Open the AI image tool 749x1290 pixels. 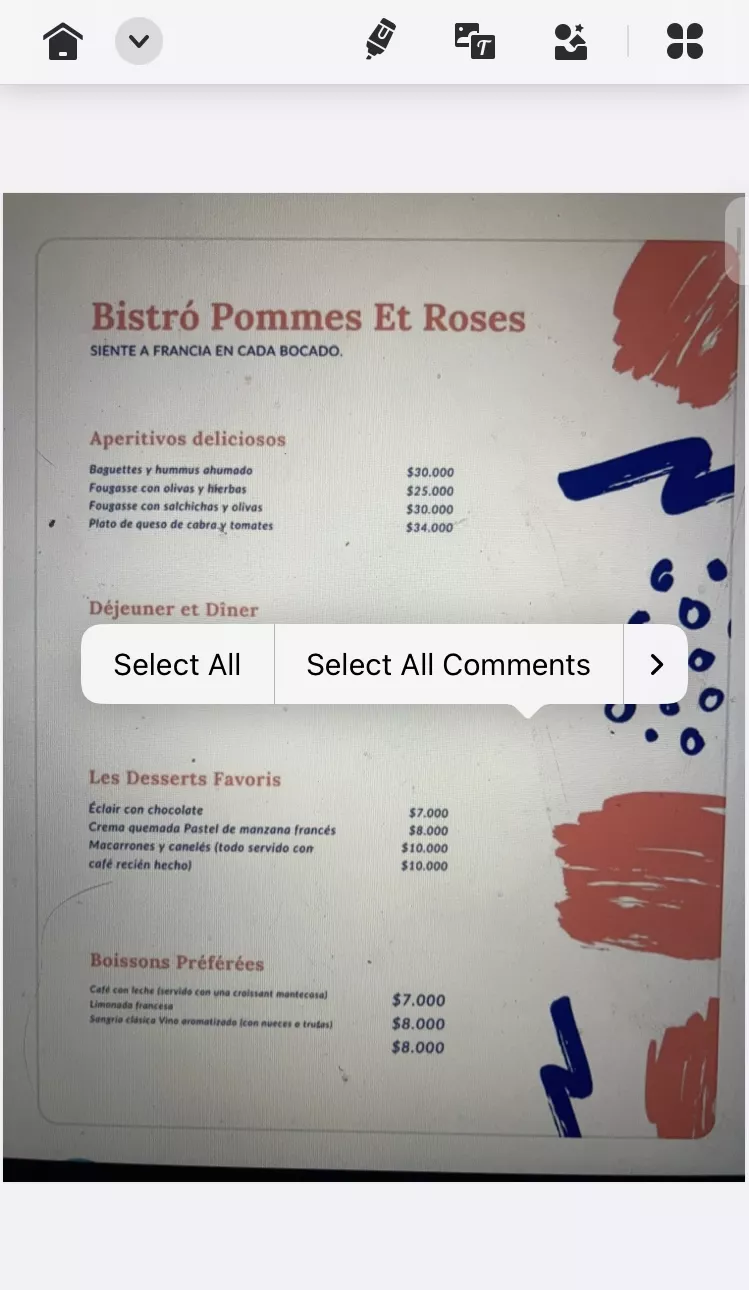tap(571, 42)
